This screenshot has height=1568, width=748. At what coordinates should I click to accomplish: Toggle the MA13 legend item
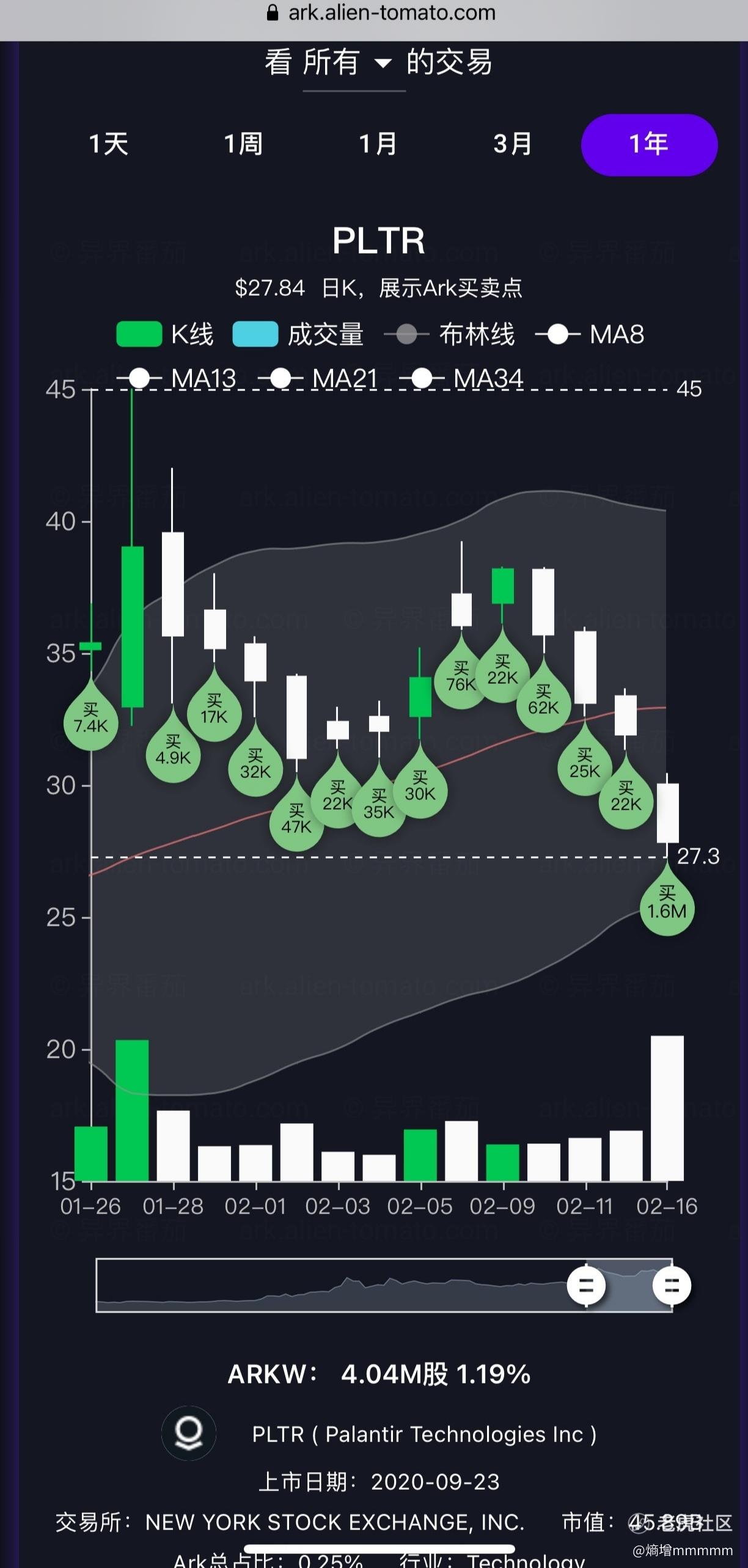[x=177, y=378]
